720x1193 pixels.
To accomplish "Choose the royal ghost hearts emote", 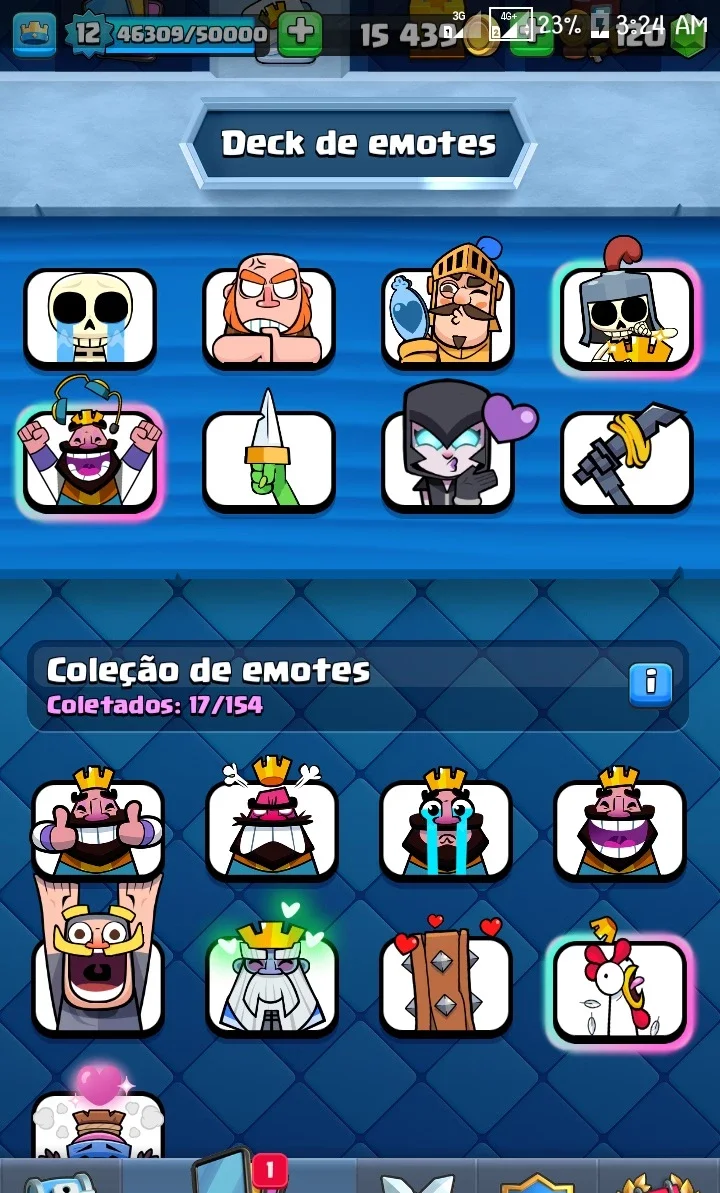I will [x=272, y=972].
